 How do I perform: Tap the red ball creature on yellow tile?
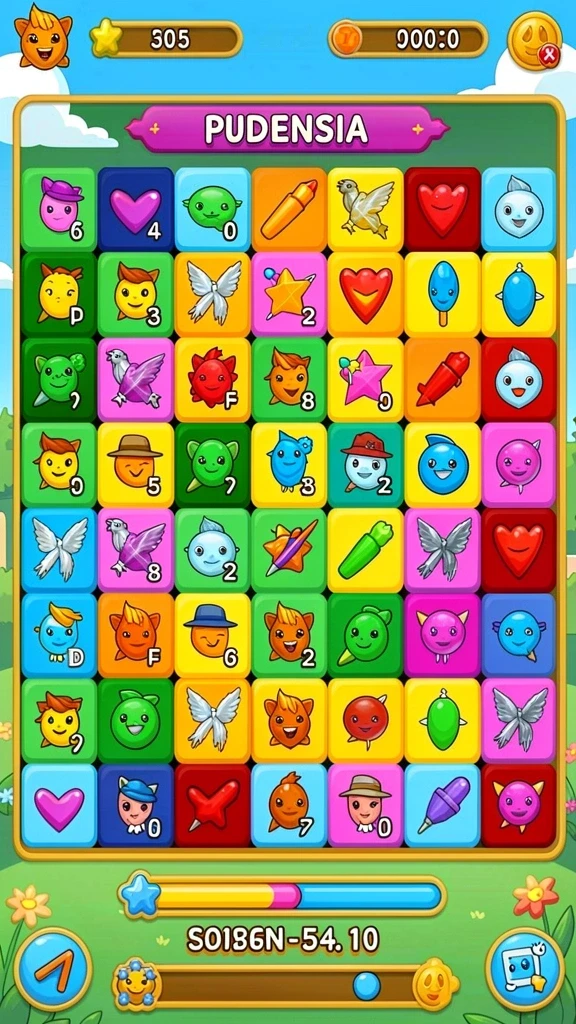pos(365,720)
